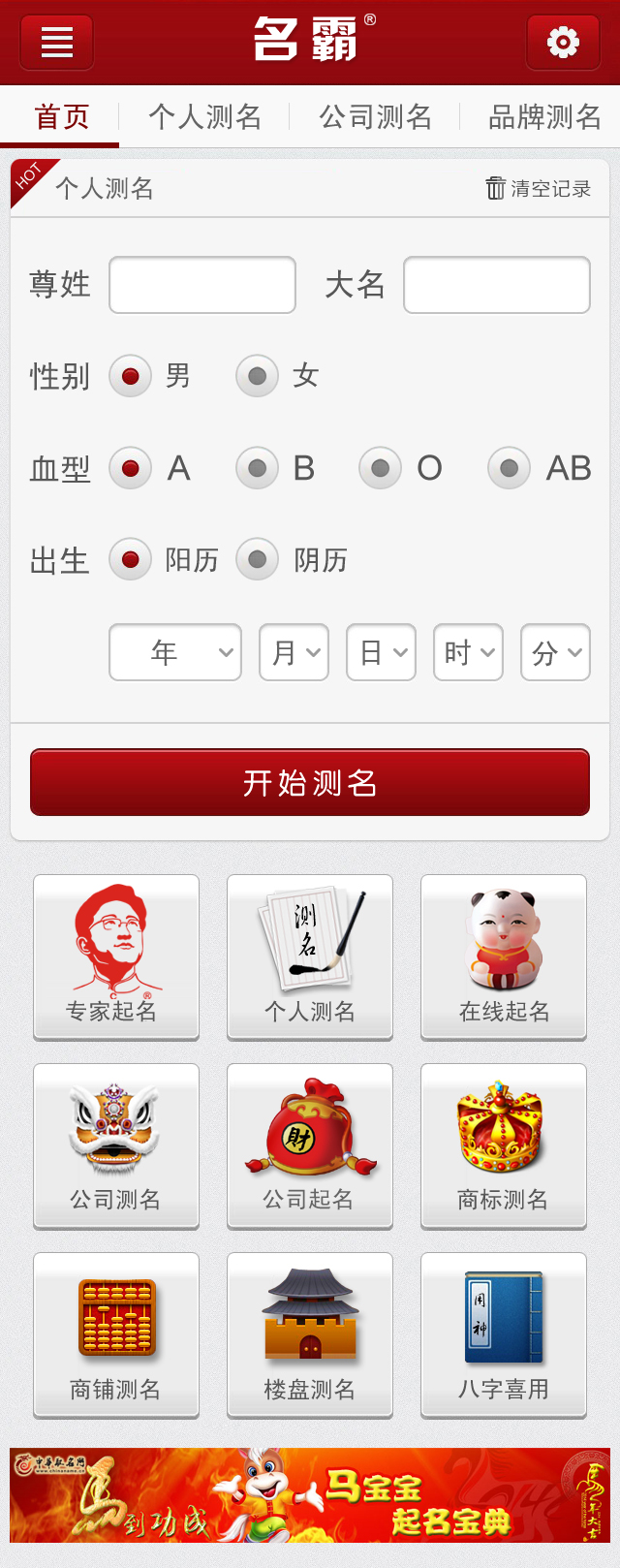
Task: Switch to the 品牌测名 tab
Action: coord(544,117)
